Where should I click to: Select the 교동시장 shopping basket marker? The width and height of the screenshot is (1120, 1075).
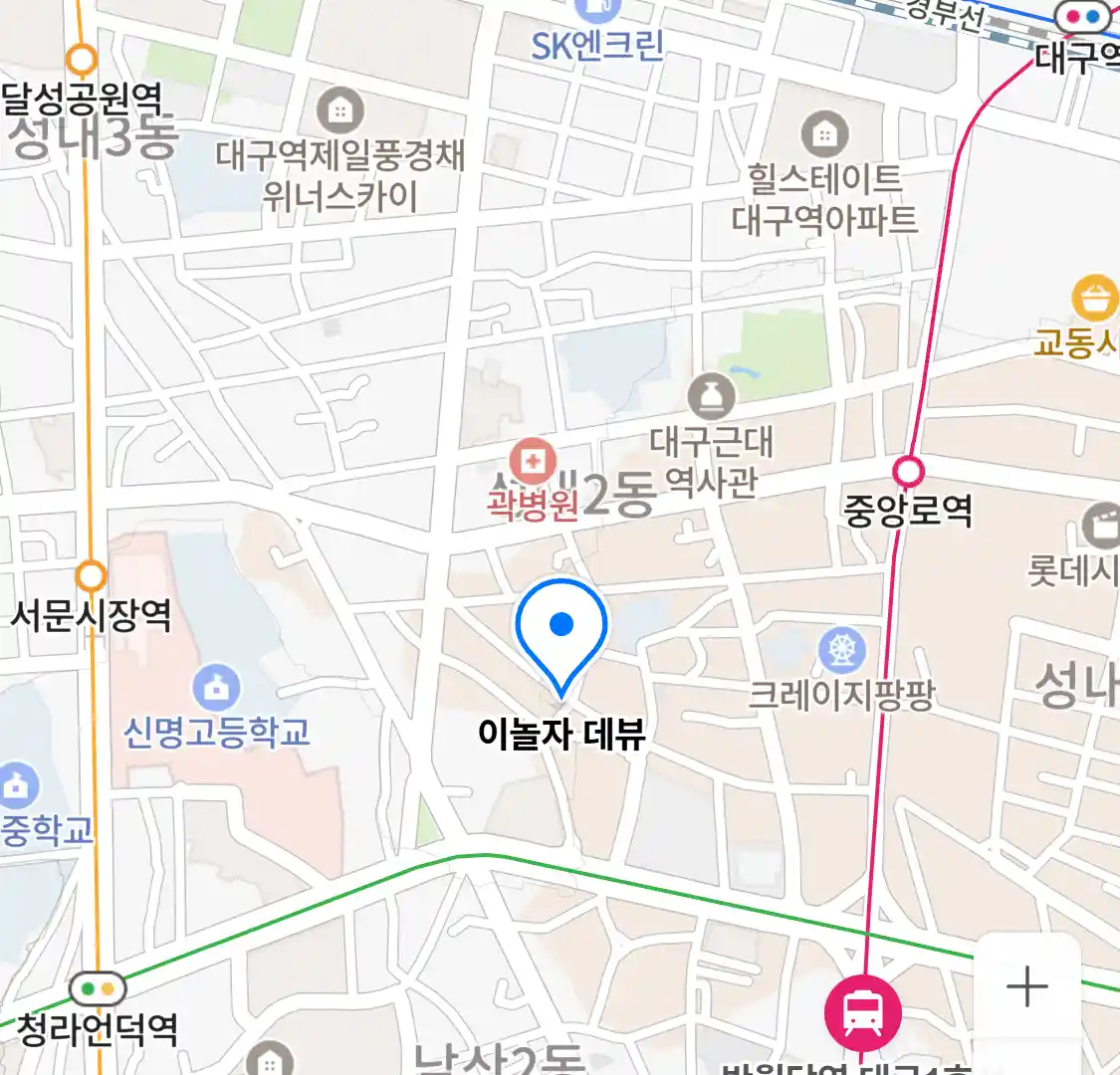[1095, 299]
